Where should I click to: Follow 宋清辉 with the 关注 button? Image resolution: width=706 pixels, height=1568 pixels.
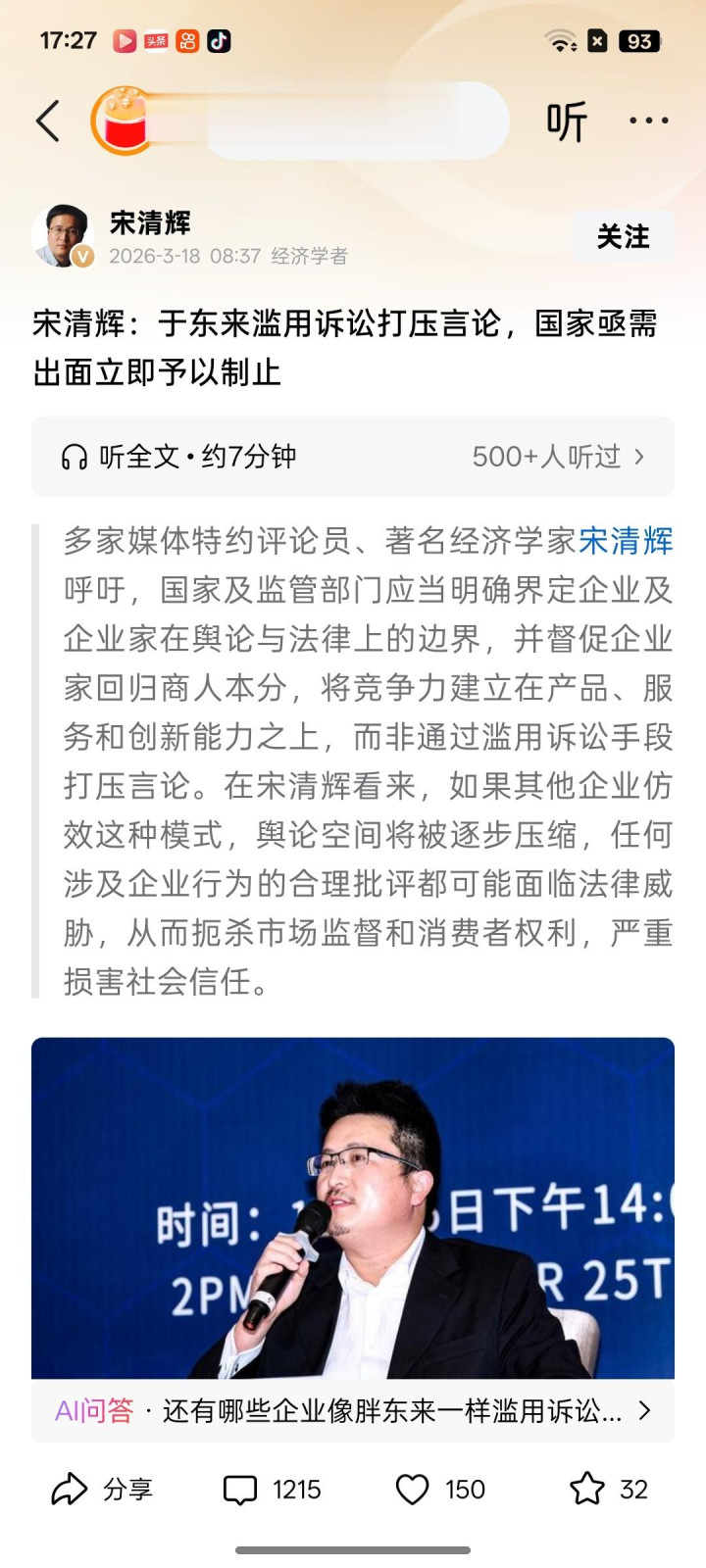(623, 237)
